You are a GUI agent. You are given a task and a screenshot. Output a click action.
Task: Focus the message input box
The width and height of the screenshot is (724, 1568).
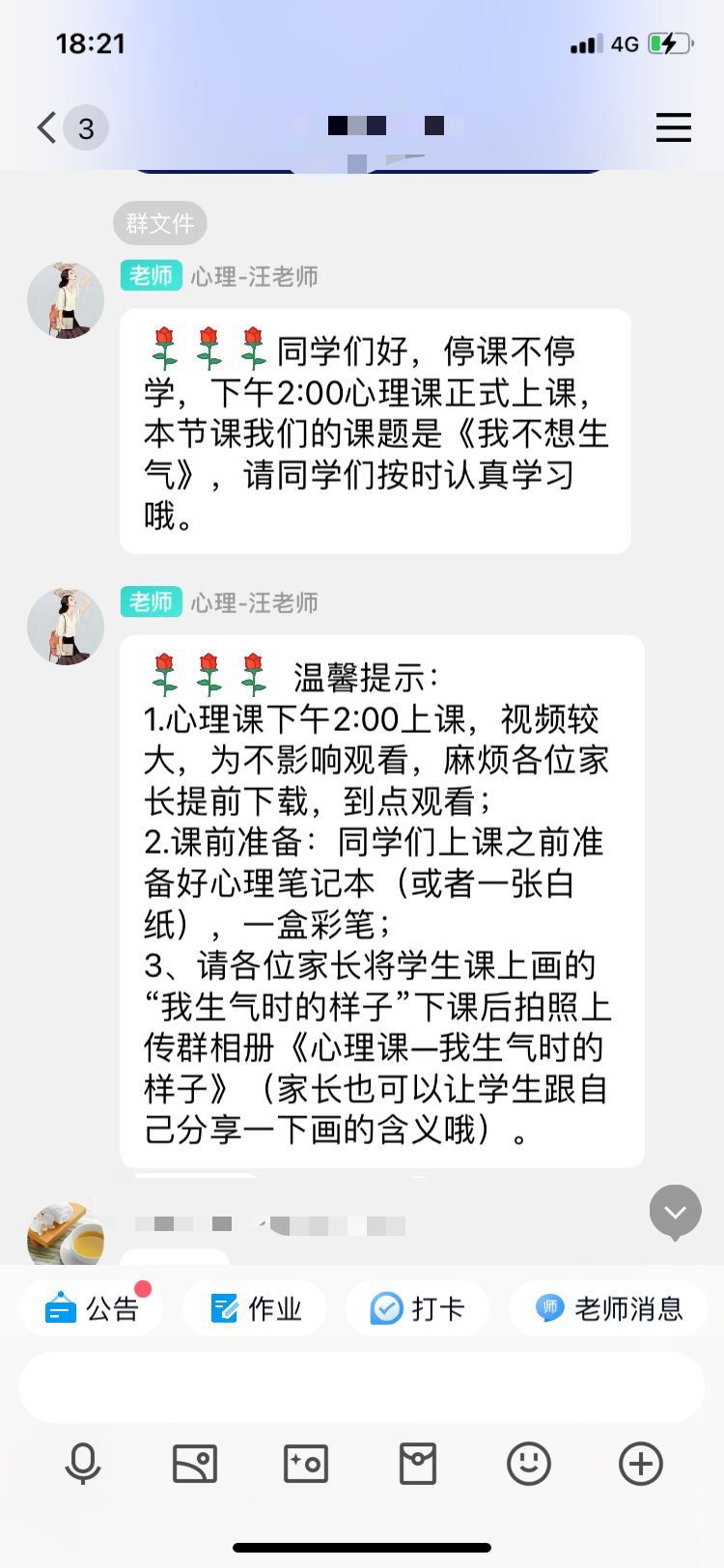click(x=361, y=1386)
